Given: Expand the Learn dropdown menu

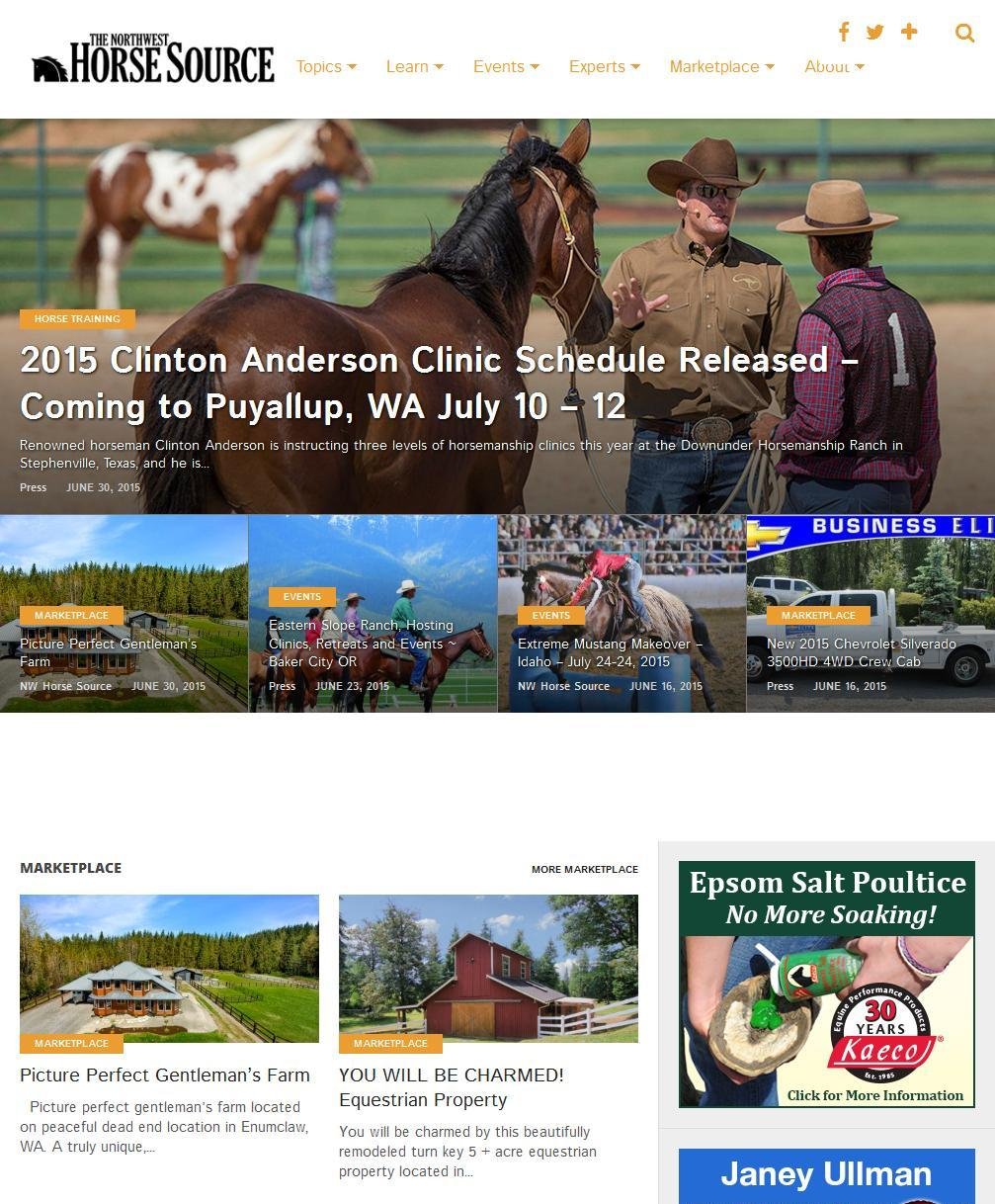Looking at the screenshot, I should (x=414, y=66).
